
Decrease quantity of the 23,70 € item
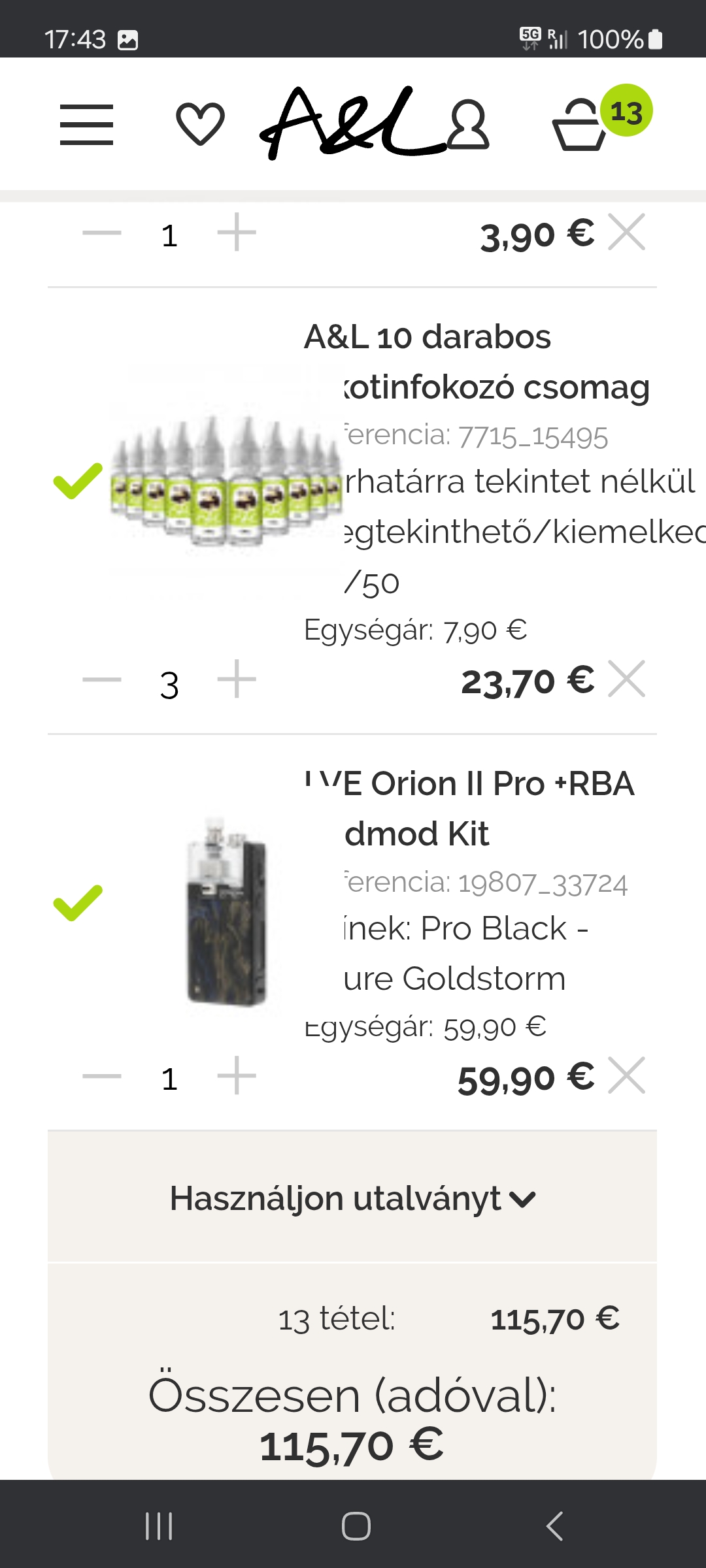coord(102,680)
